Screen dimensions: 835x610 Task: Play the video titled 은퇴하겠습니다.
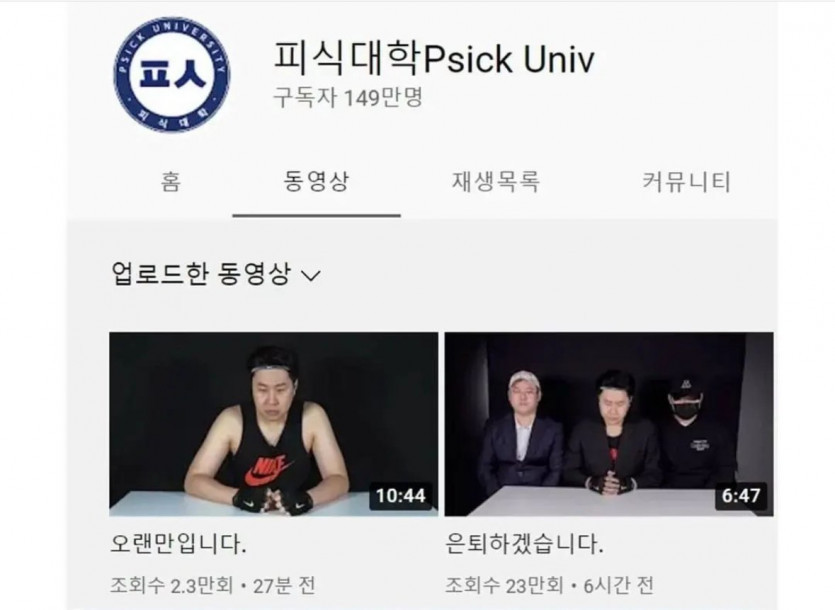608,424
